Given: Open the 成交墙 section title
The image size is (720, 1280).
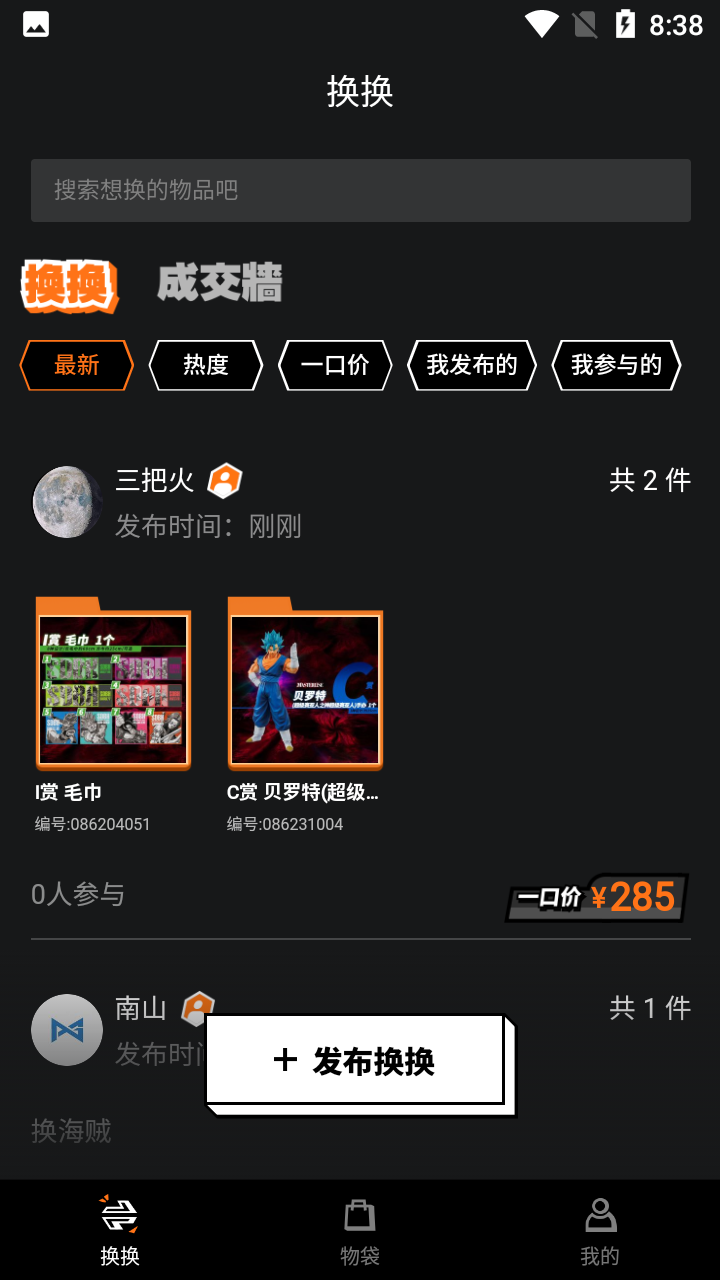Looking at the screenshot, I should pyautogui.click(x=218, y=284).
